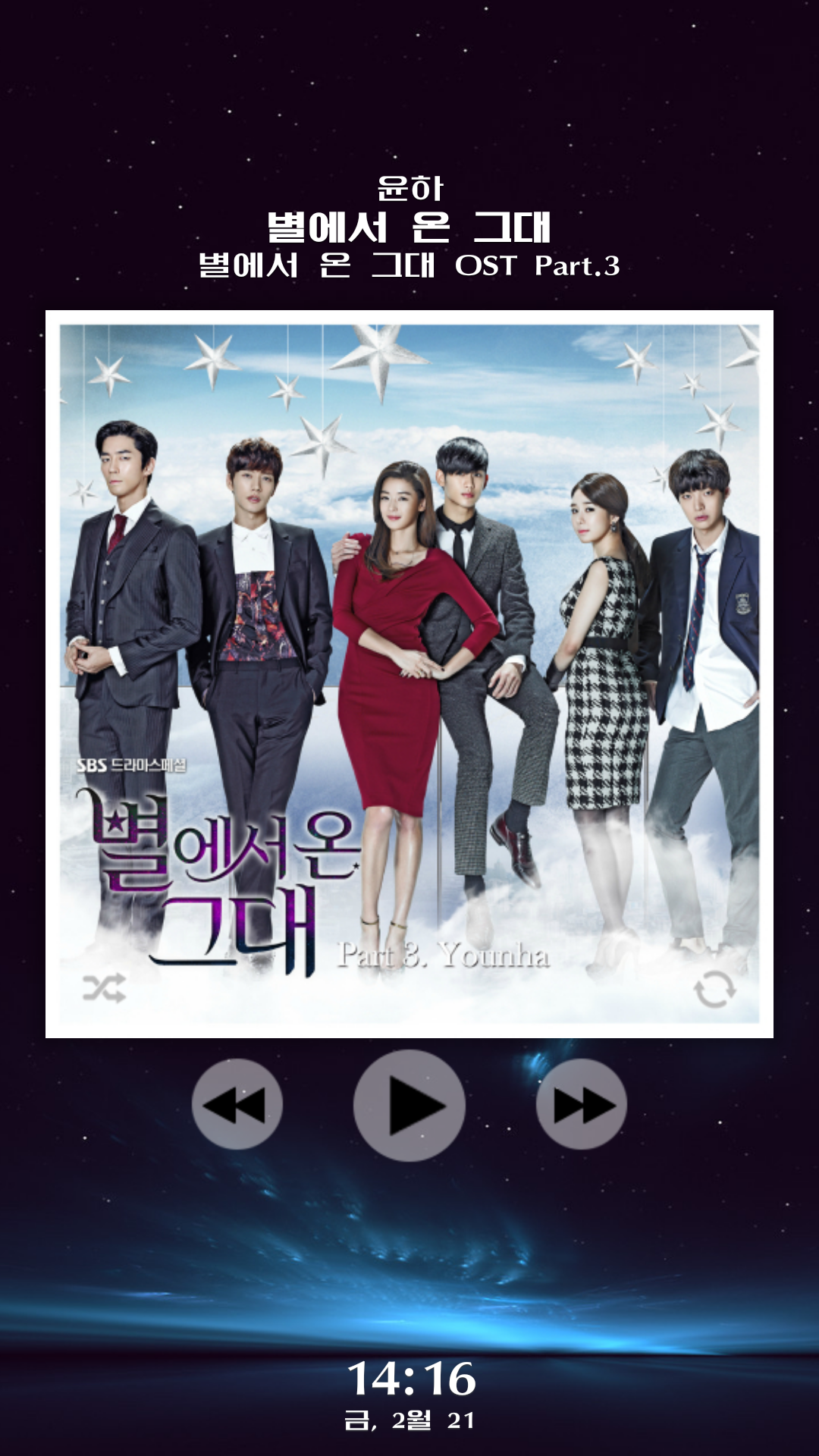Toggle shuffle on the album art
This screenshot has height=1456, width=819.
point(104,988)
